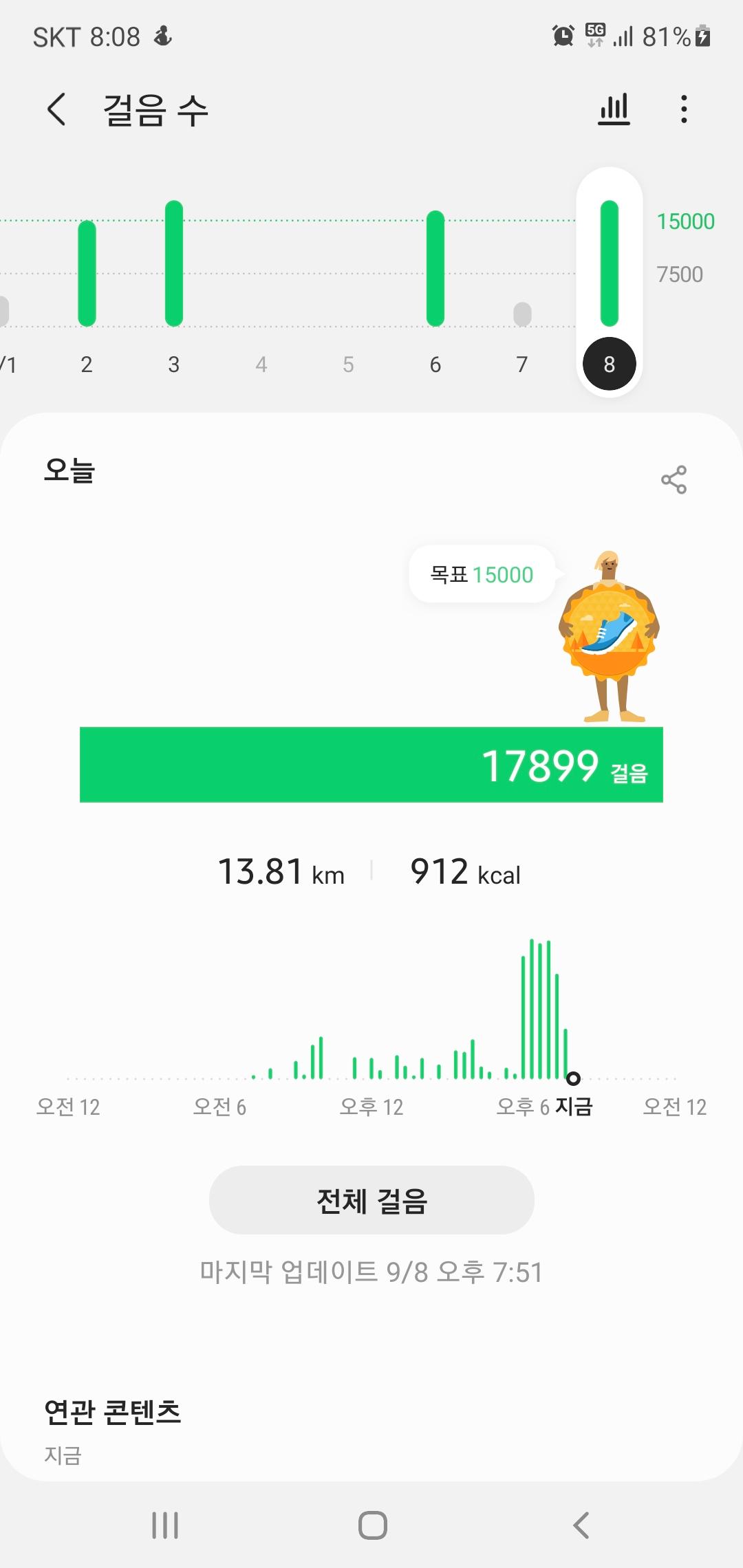This screenshot has width=743, height=1568.
Task: Go back from the 걸음 수 screen
Action: tap(56, 110)
